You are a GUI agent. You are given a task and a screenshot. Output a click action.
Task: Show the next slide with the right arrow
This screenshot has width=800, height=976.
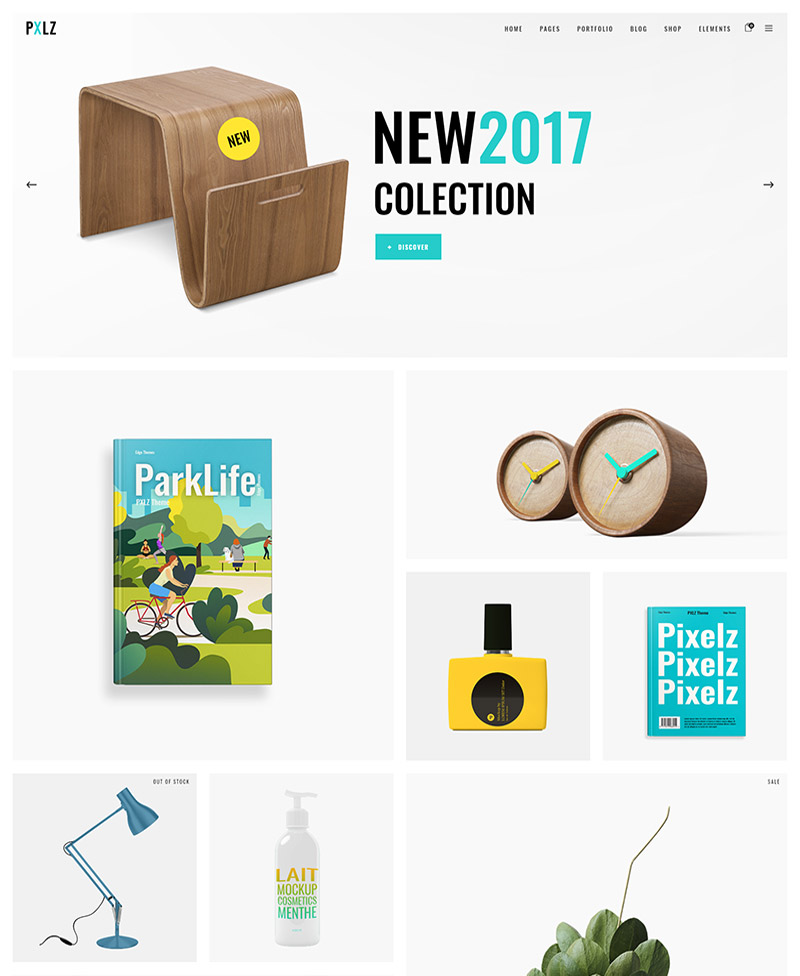(x=768, y=185)
